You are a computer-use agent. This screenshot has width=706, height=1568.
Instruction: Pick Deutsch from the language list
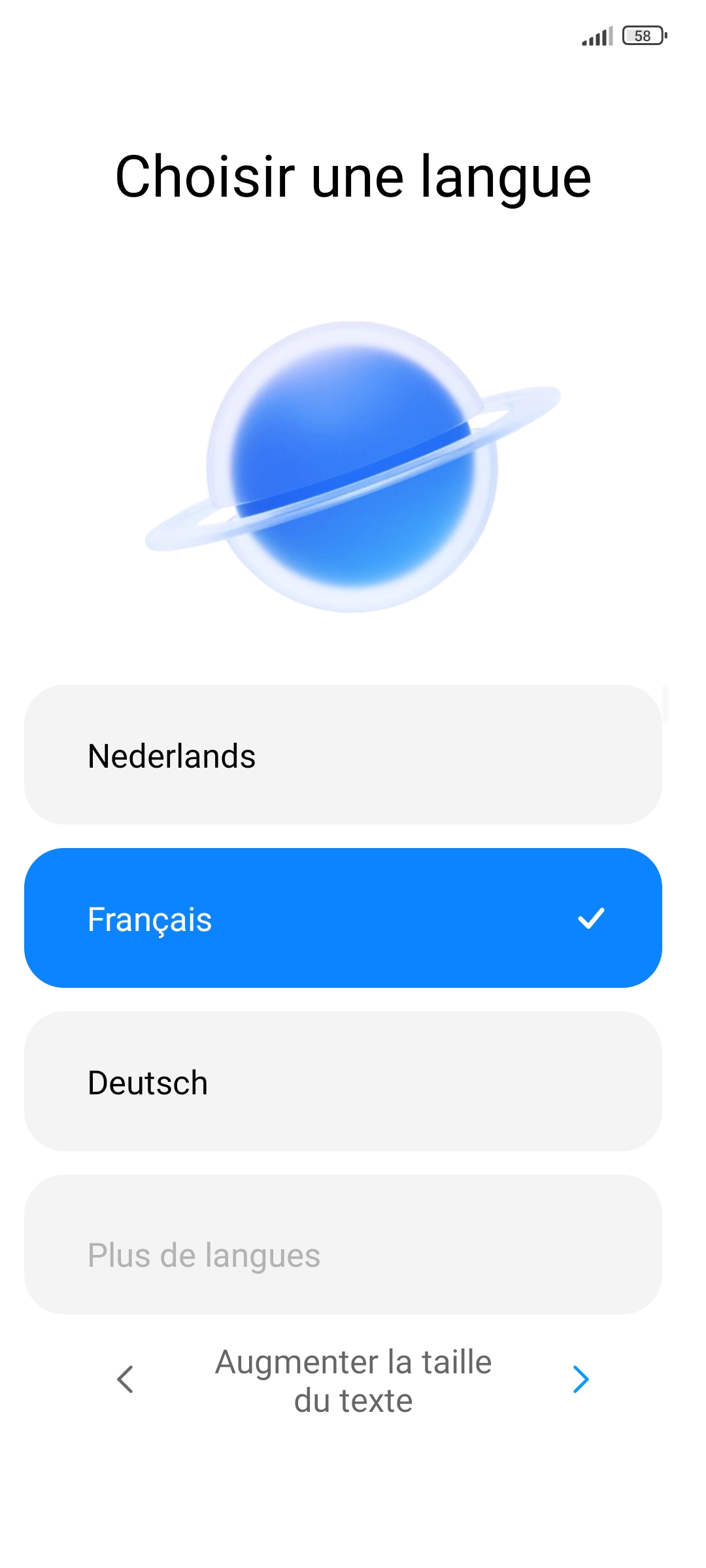343,1081
